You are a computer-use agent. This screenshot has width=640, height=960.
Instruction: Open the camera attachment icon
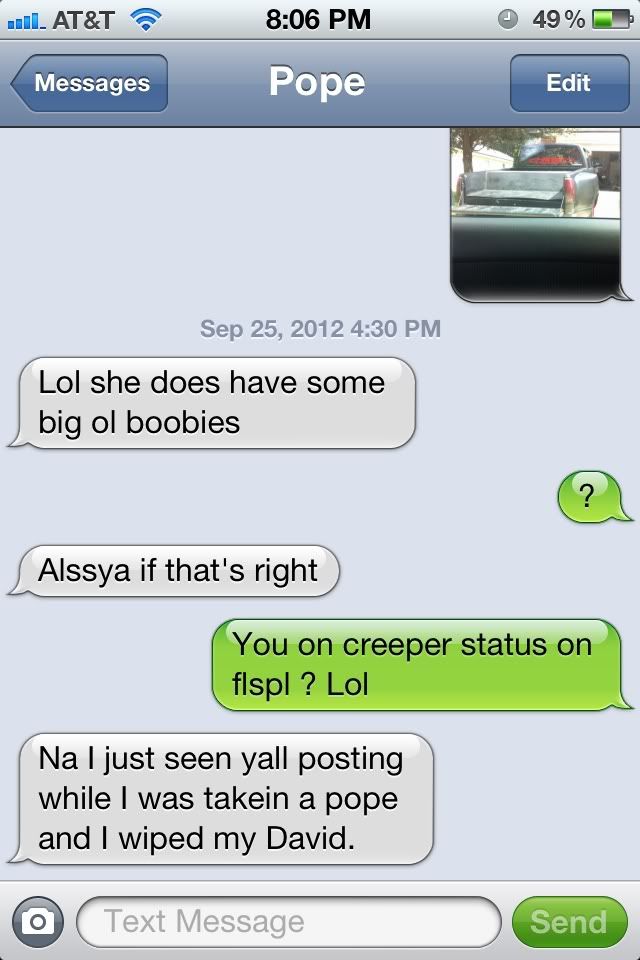tap(38, 921)
